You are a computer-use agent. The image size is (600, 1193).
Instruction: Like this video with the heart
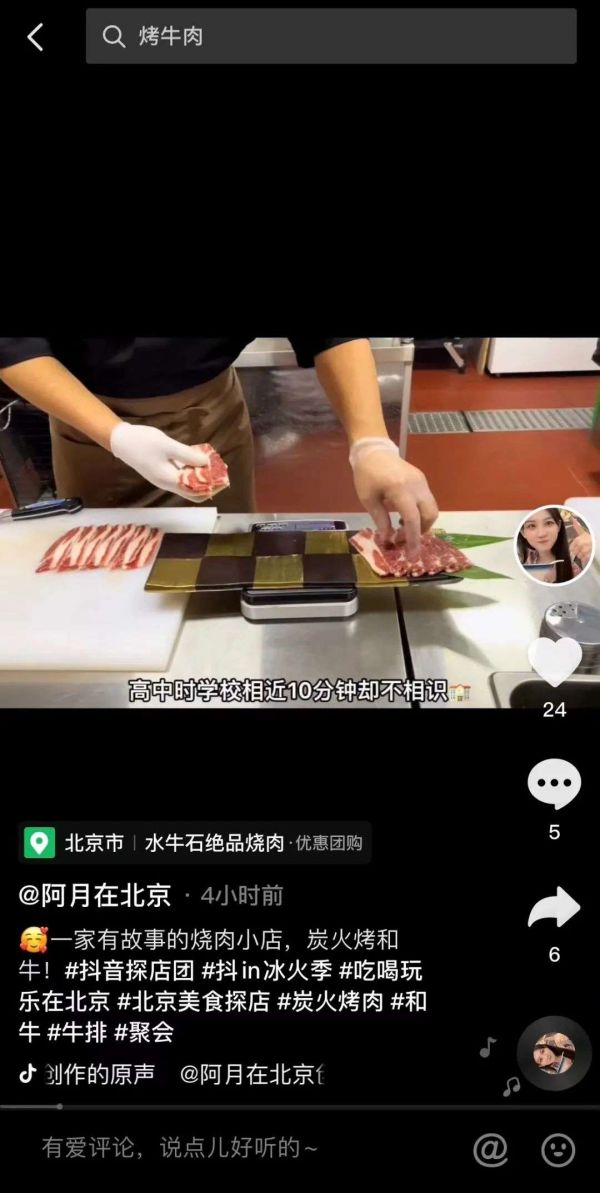click(554, 662)
